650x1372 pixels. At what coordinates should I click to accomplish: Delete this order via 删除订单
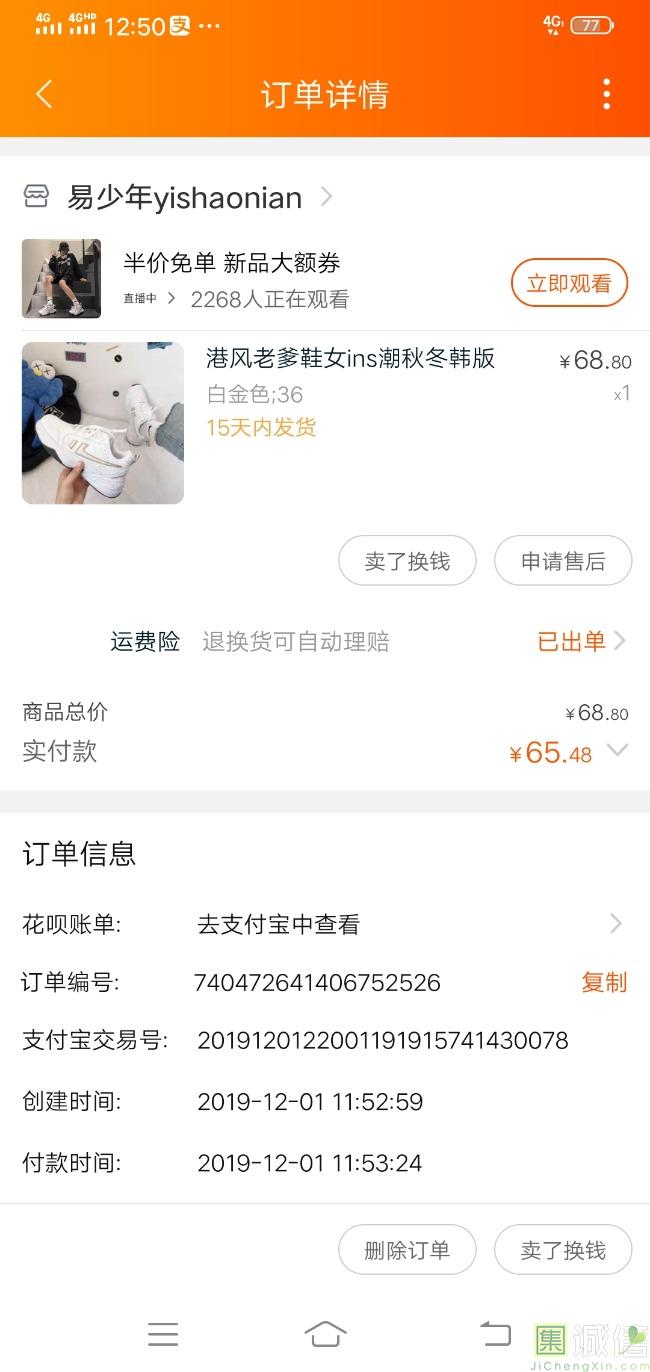(x=407, y=1250)
